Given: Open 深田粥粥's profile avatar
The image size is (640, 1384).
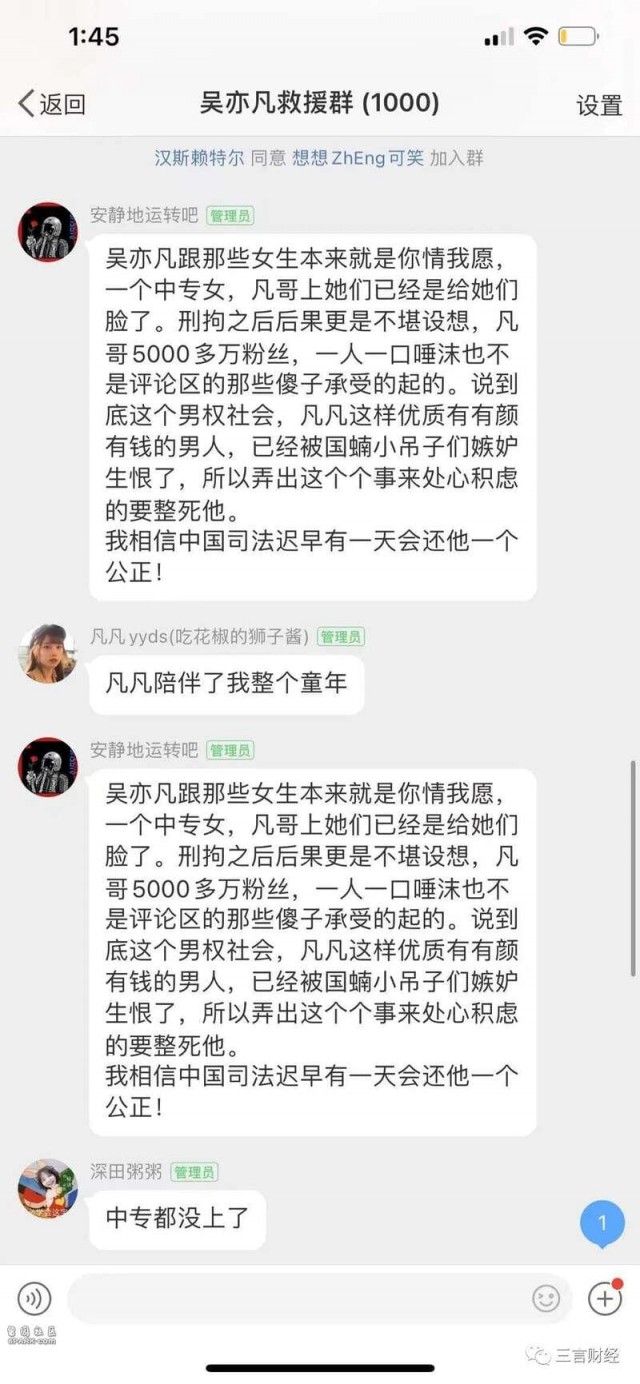Looking at the screenshot, I should click(x=48, y=1189).
